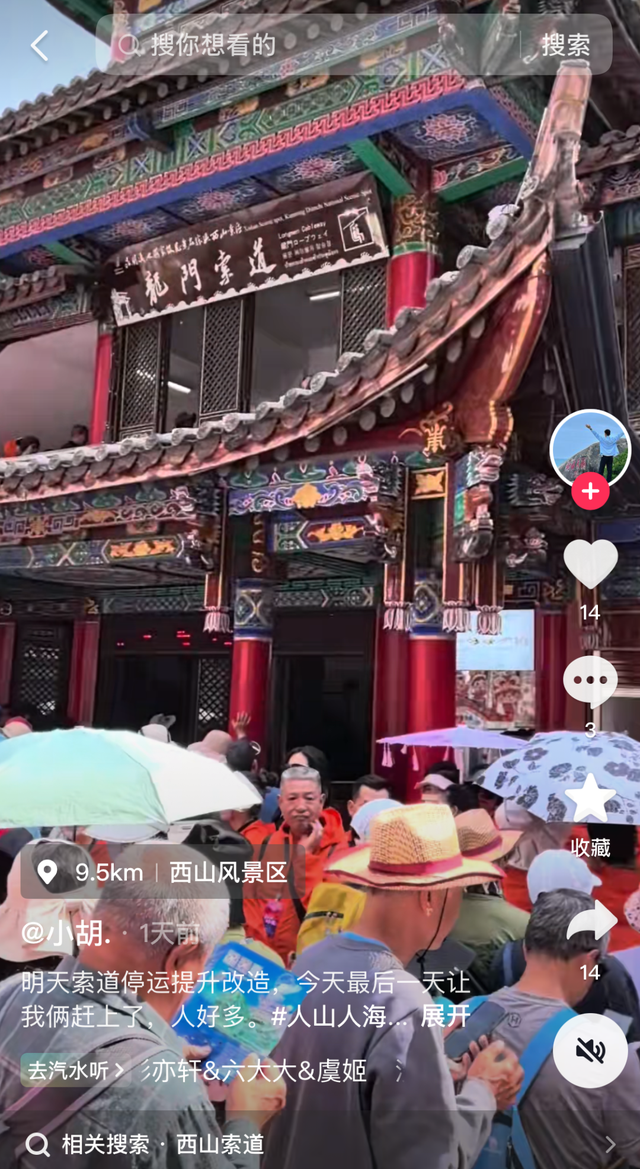Tap the 搜索 button
The image size is (640, 1169).
point(565,45)
